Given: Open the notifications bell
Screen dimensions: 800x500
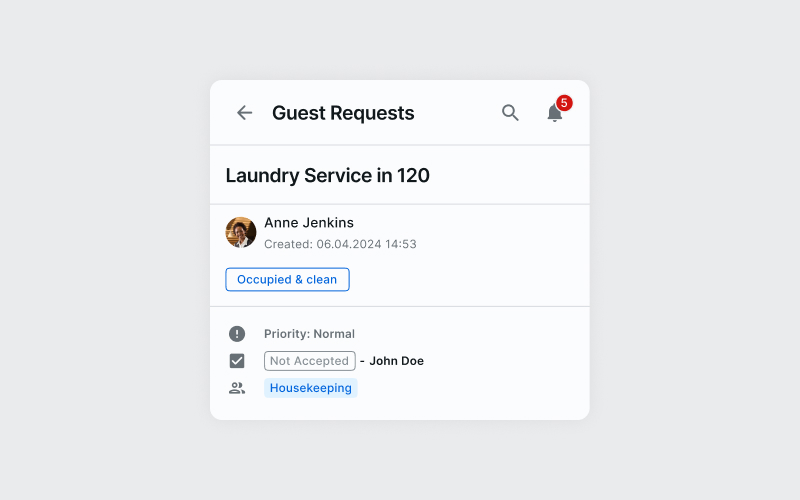Looking at the screenshot, I should (555, 113).
